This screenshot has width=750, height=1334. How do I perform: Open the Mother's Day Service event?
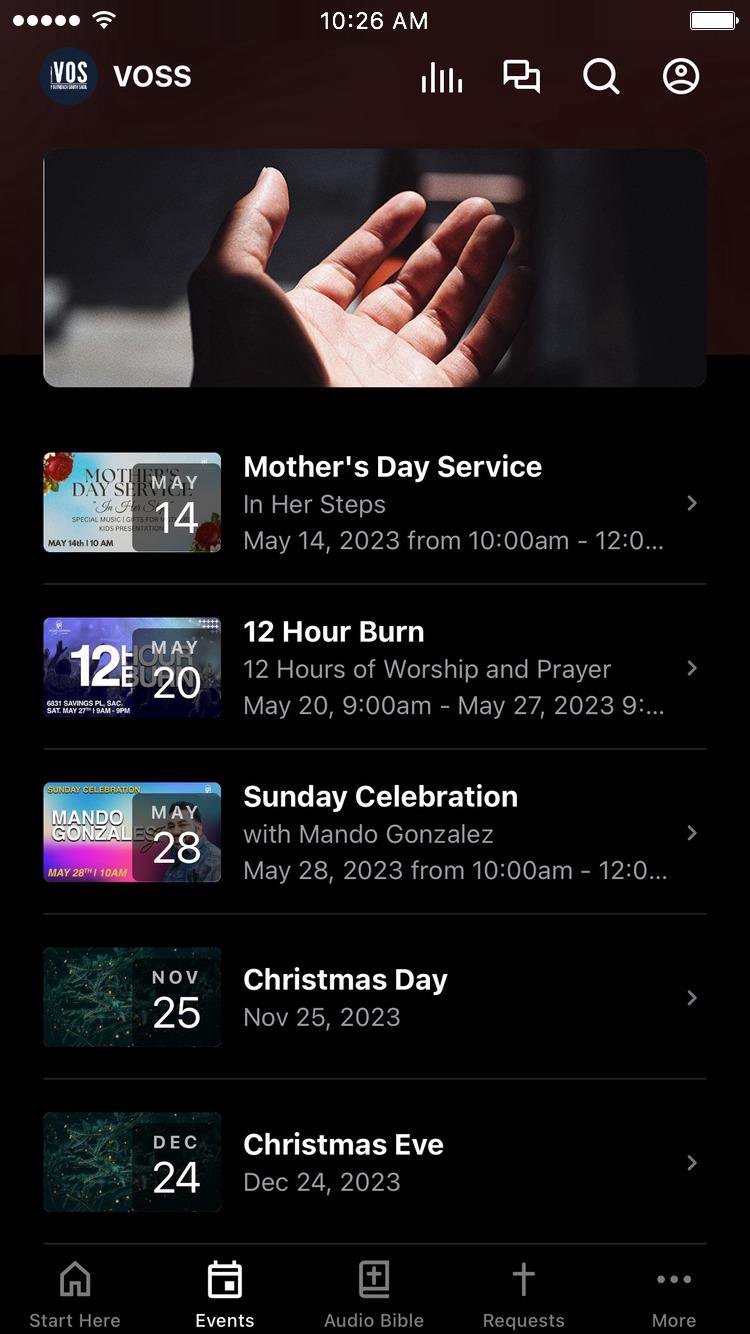click(375, 503)
